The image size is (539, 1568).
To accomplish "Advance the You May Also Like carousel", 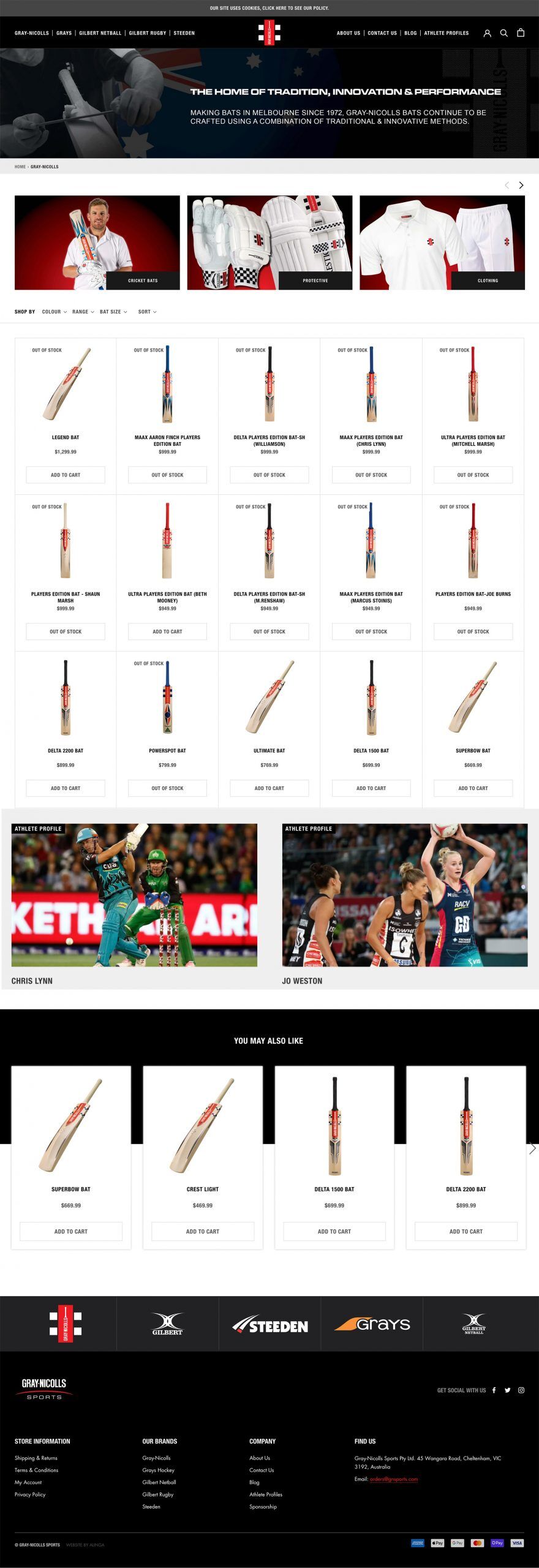I will (532, 1148).
